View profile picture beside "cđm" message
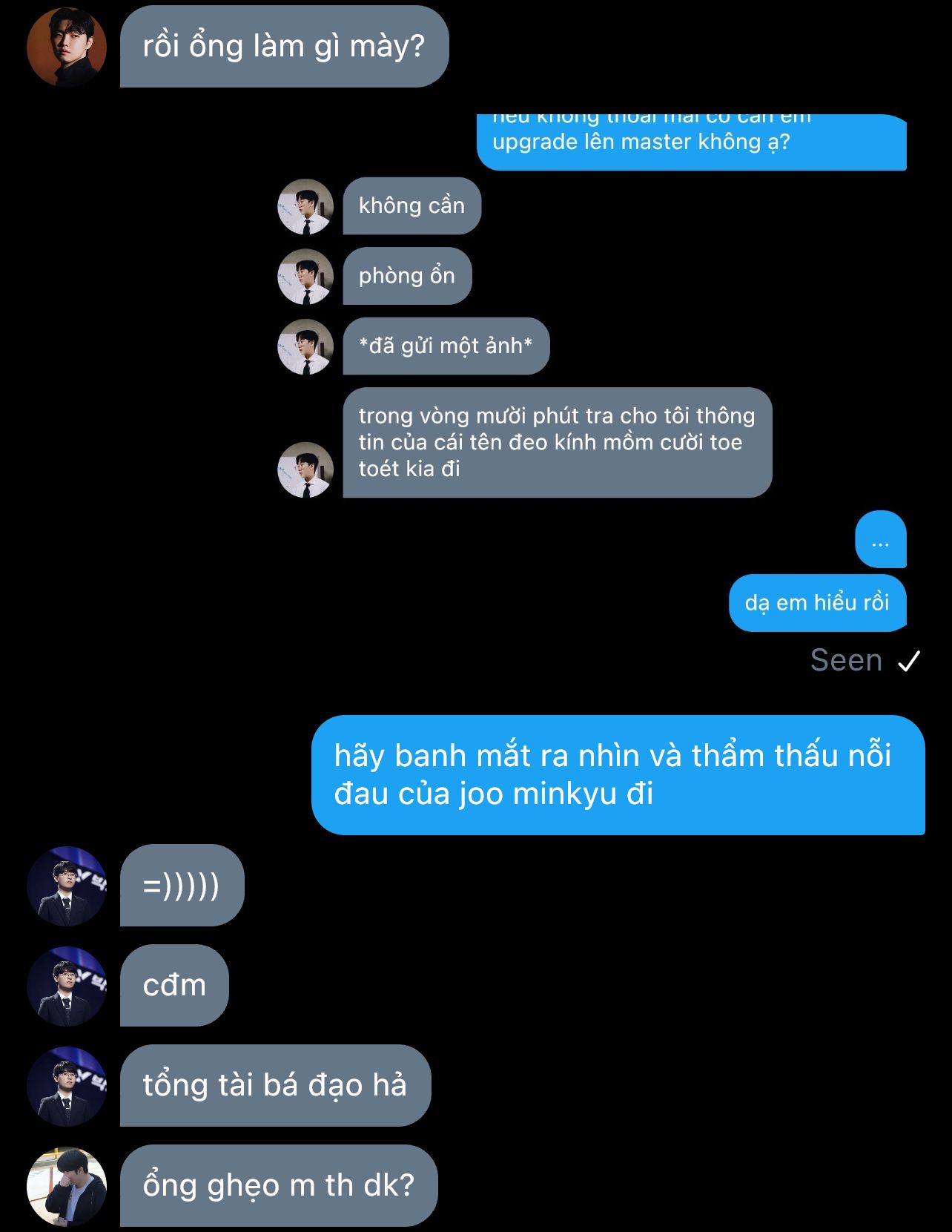Viewport: 952px width, 1232px height. 67,986
